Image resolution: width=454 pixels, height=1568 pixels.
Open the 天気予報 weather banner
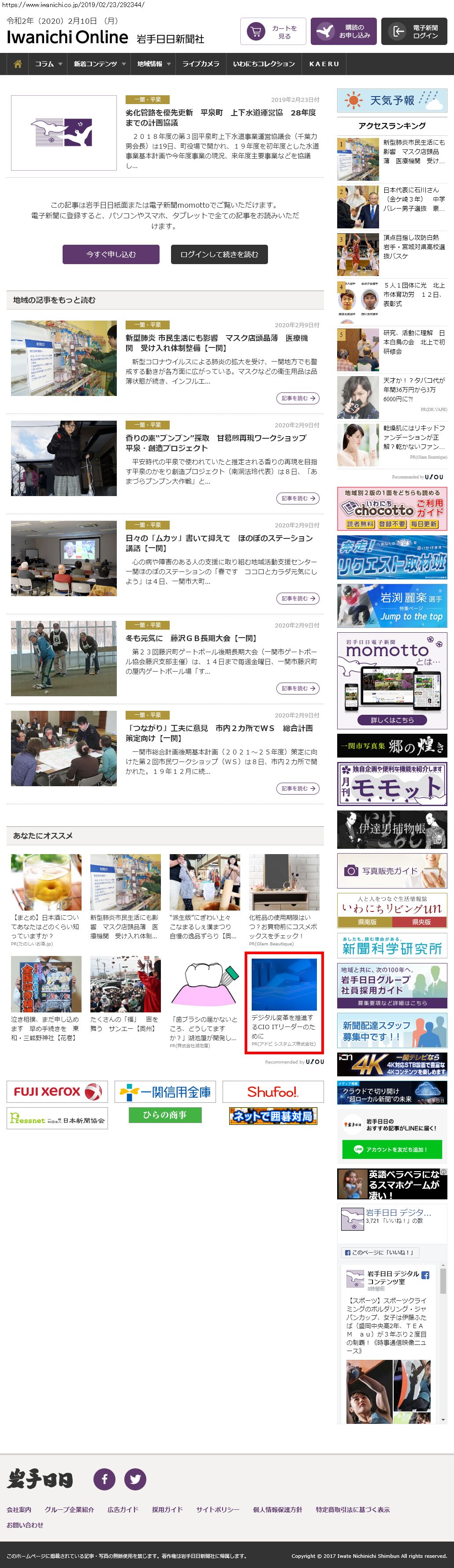[x=392, y=101]
